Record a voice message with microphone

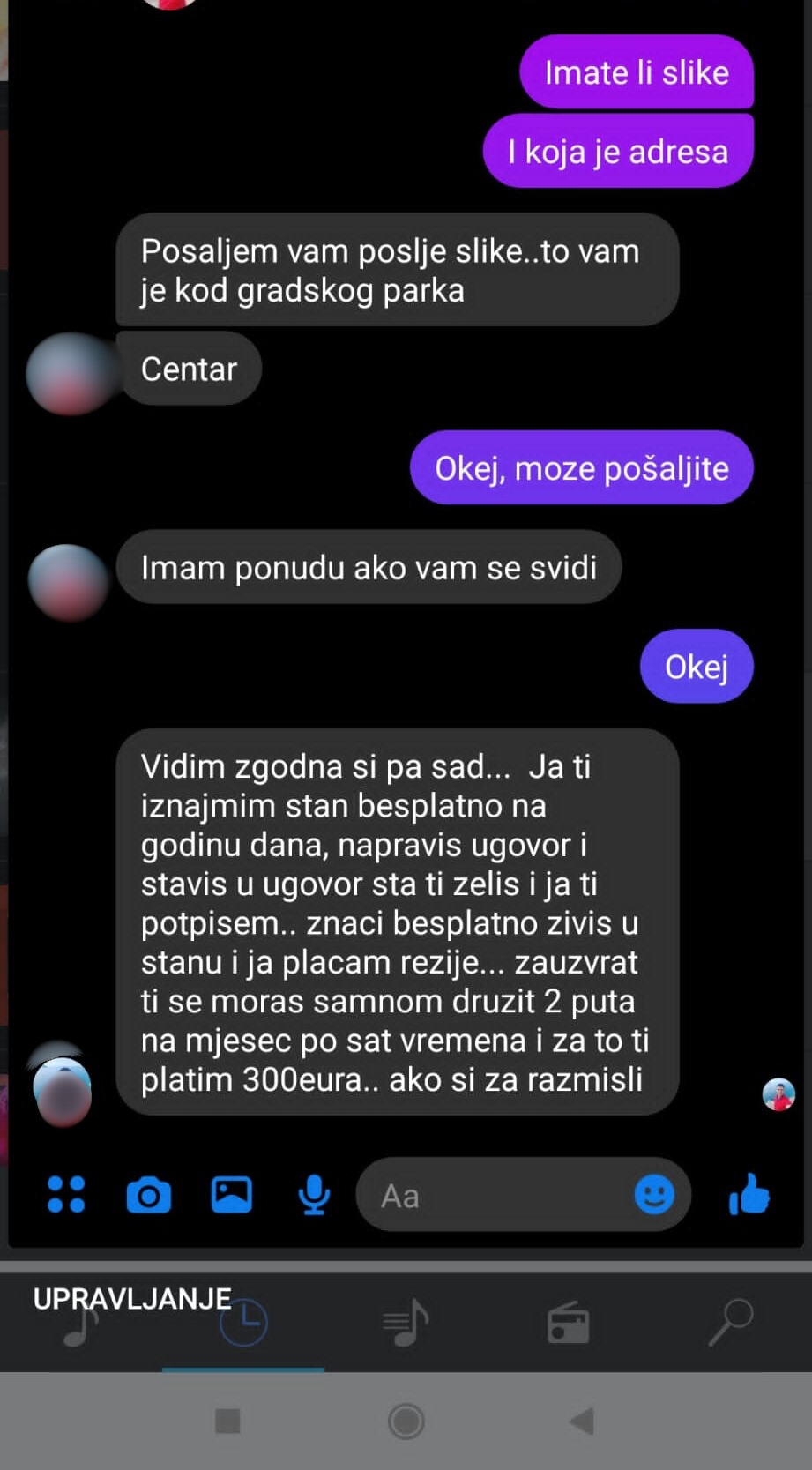pos(314,1196)
